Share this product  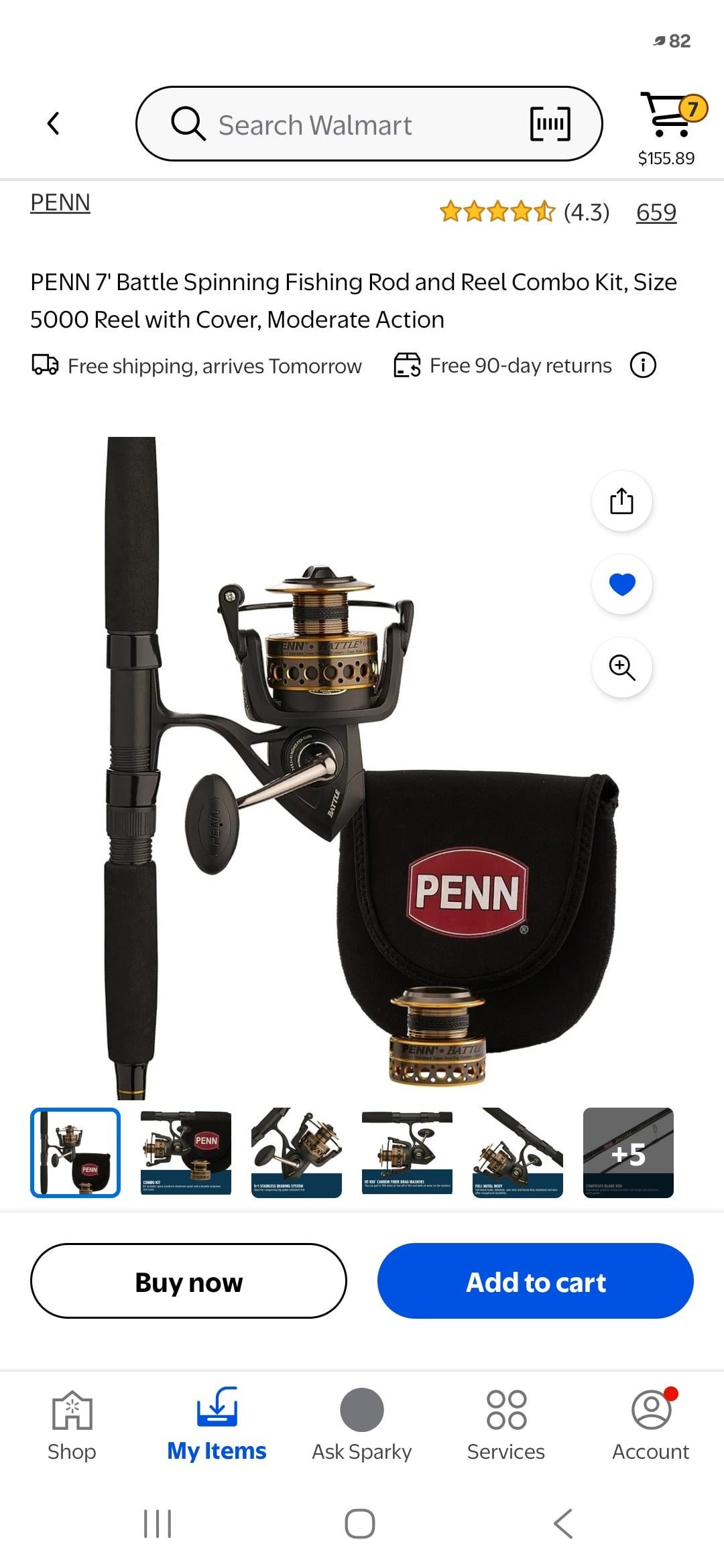(621, 501)
